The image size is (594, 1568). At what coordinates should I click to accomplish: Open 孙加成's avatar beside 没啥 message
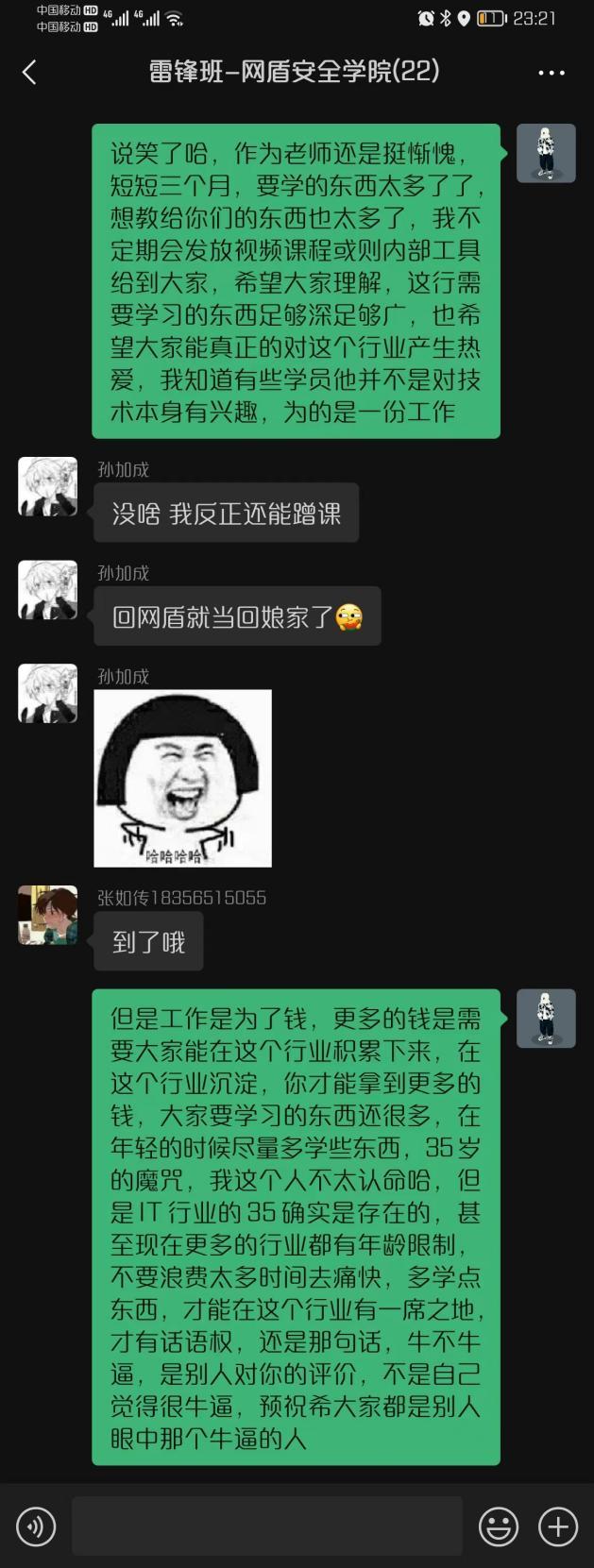pos(48,487)
